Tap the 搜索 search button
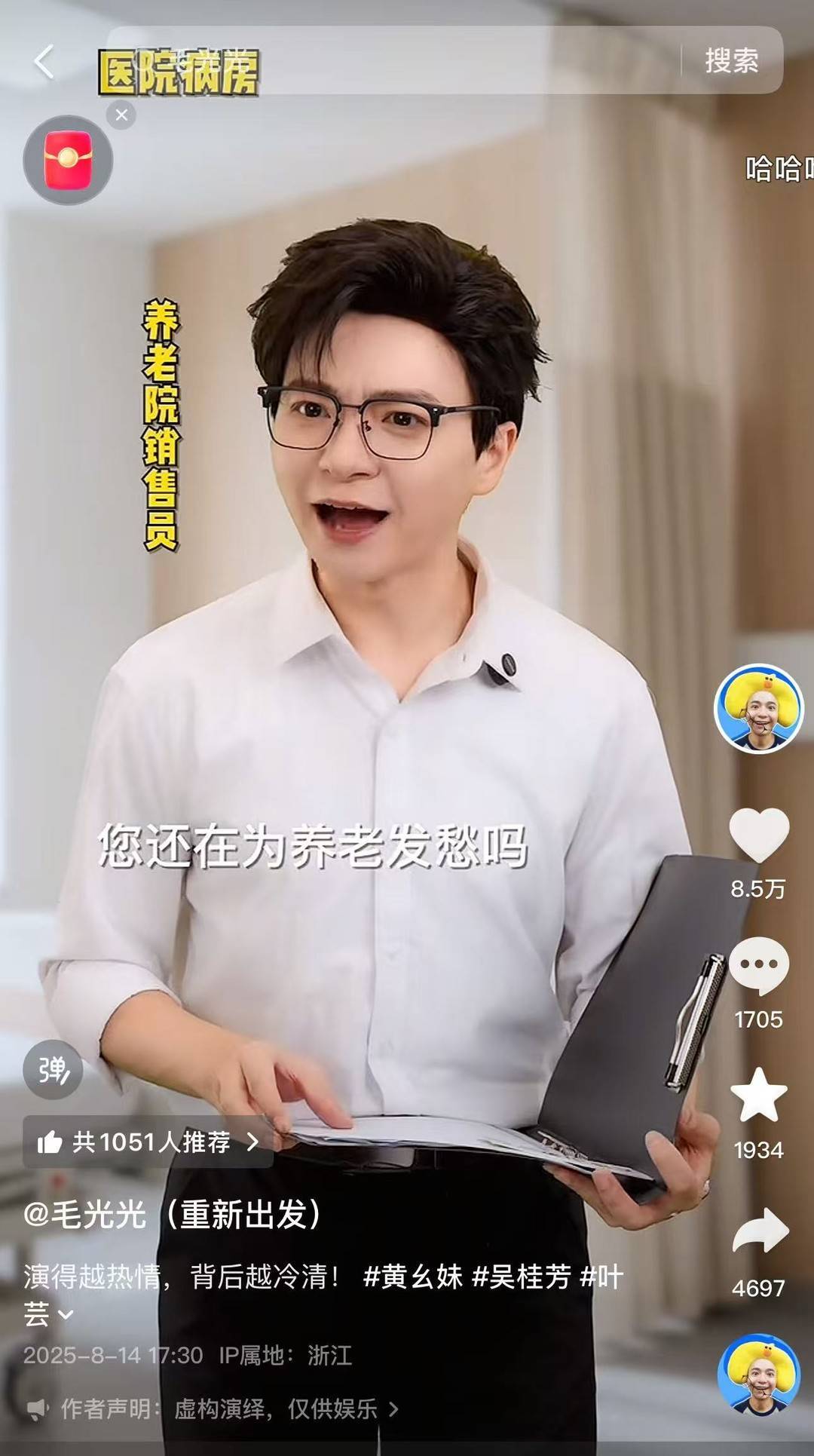 (x=731, y=61)
